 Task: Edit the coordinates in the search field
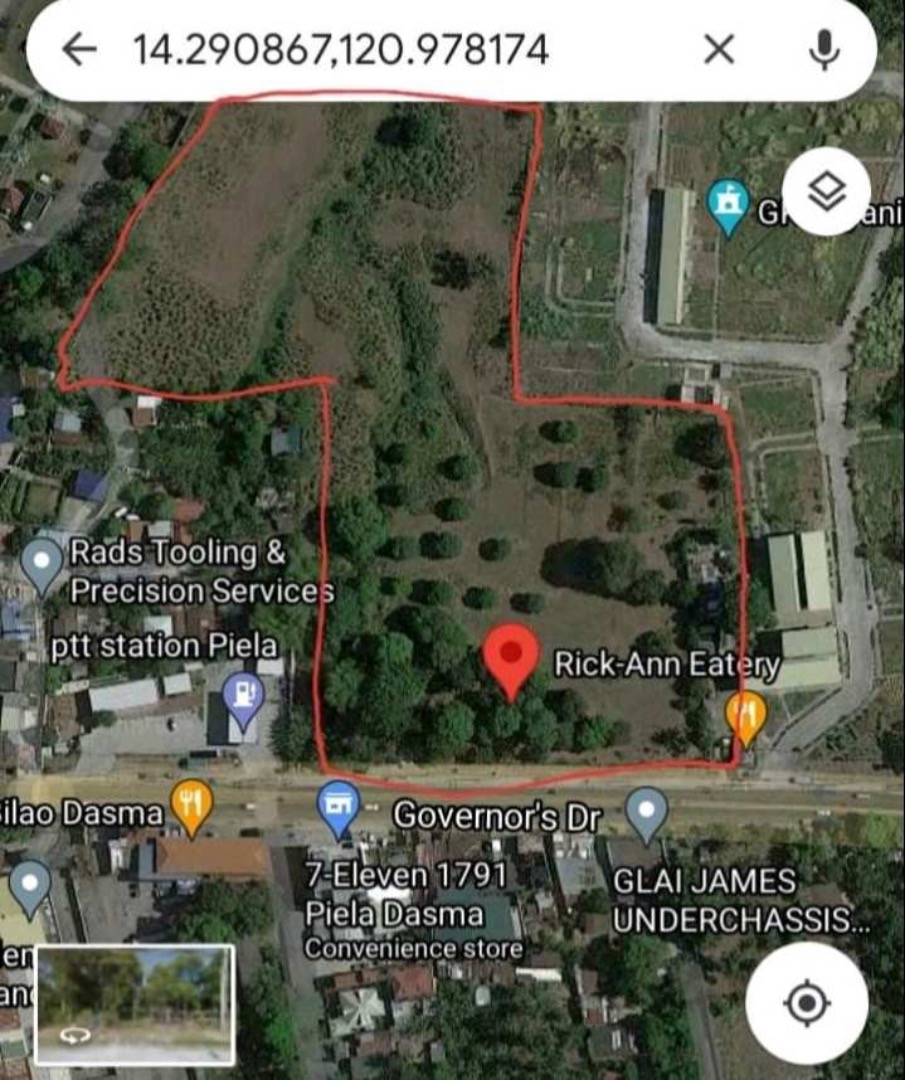coord(340,49)
